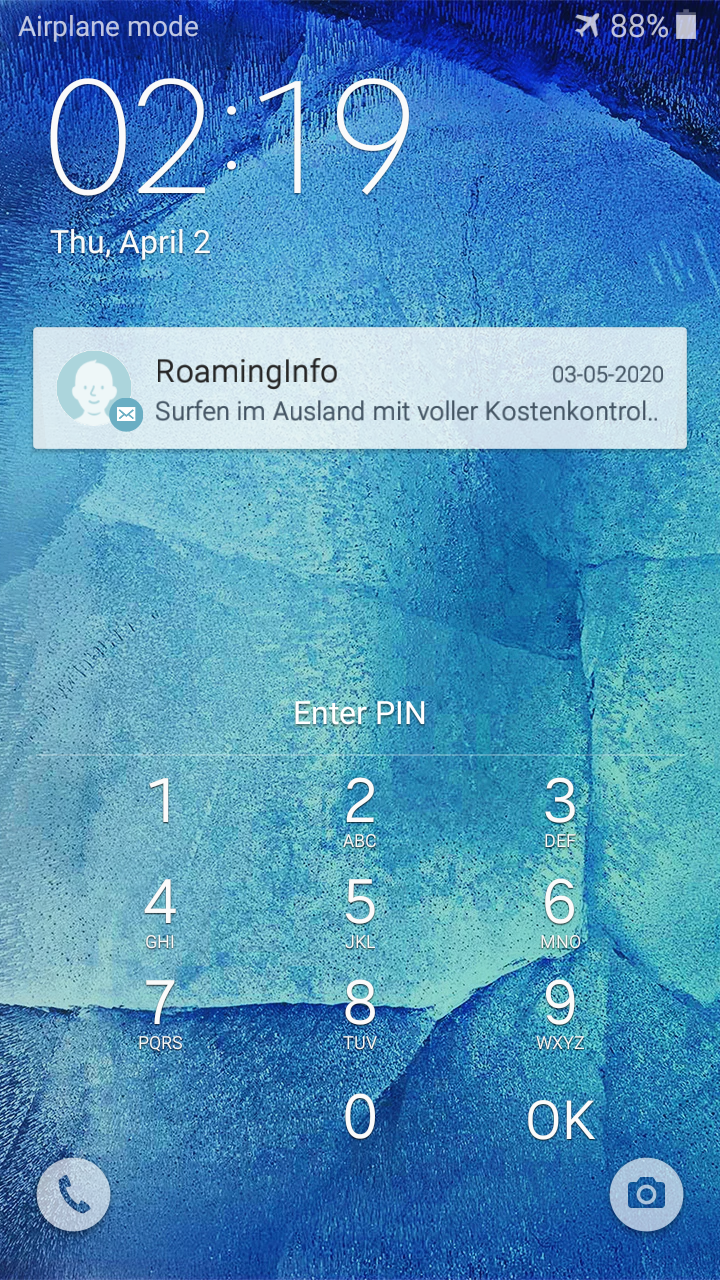Image resolution: width=720 pixels, height=1280 pixels.
Task: Tap the 8 TUV key
Action: pyautogui.click(x=360, y=1010)
